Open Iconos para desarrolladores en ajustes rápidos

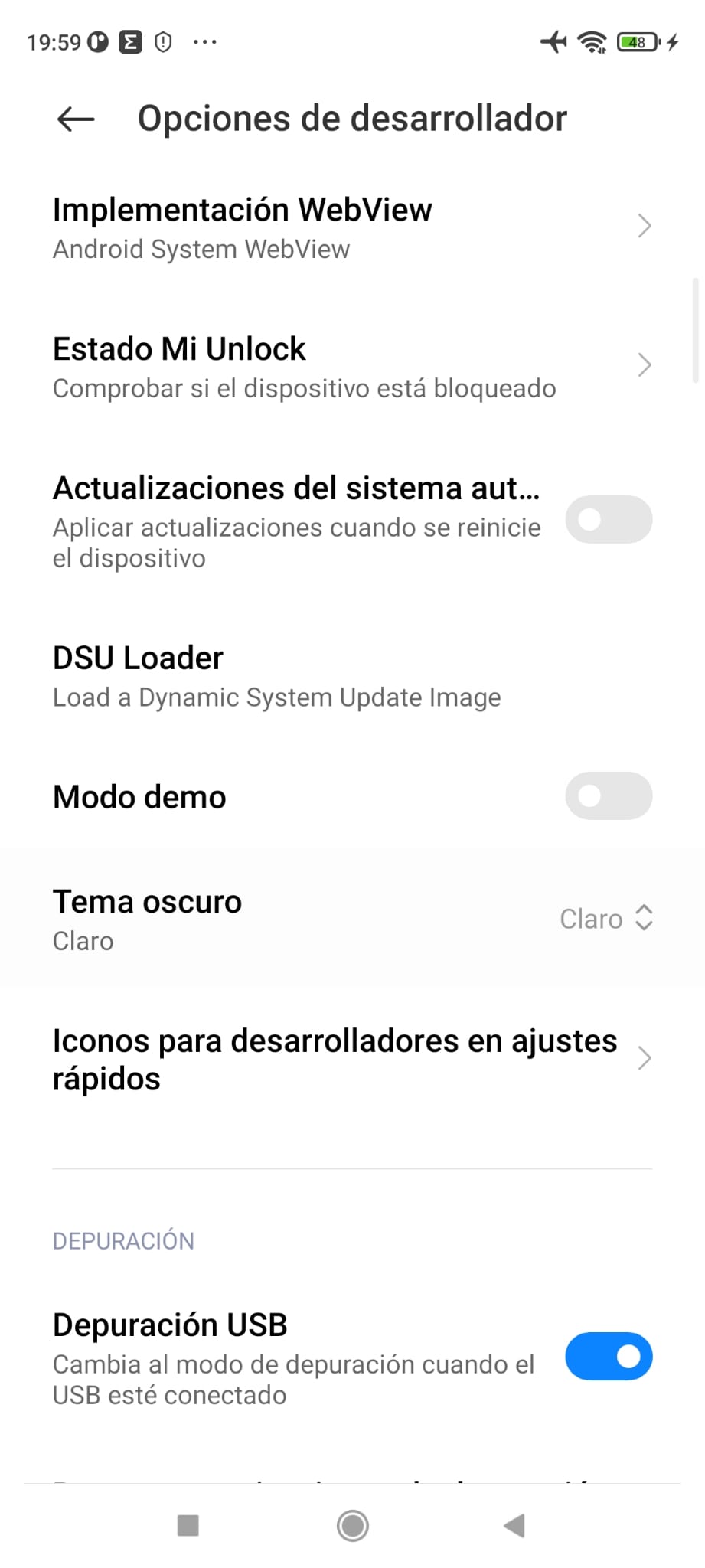[352, 1059]
